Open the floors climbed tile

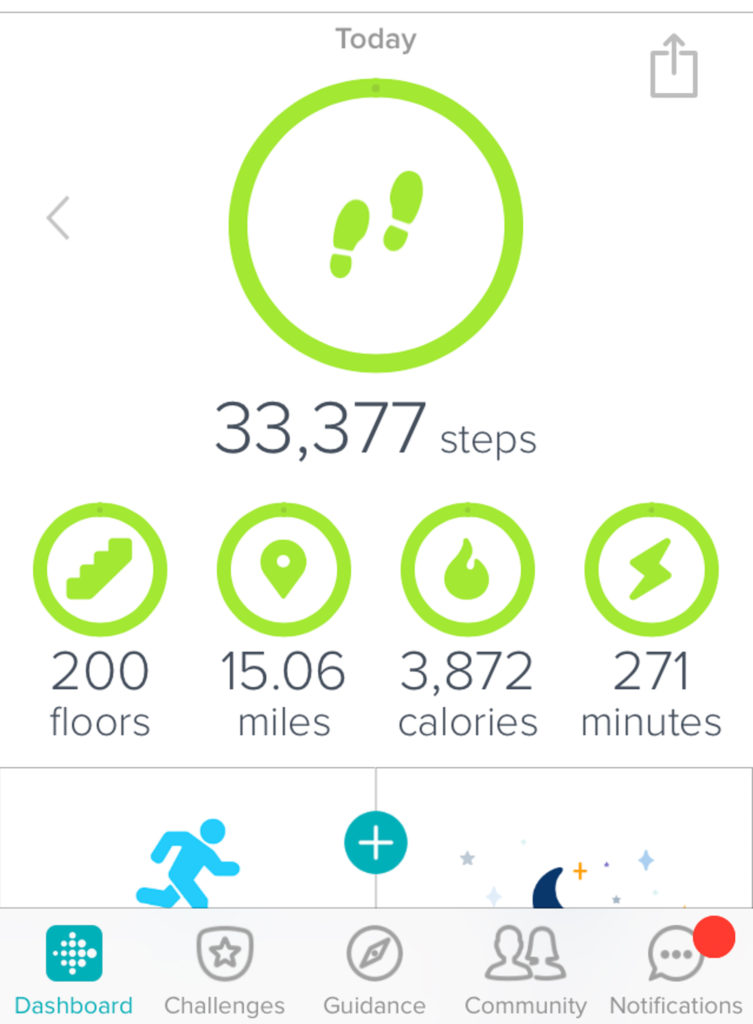tap(100, 570)
